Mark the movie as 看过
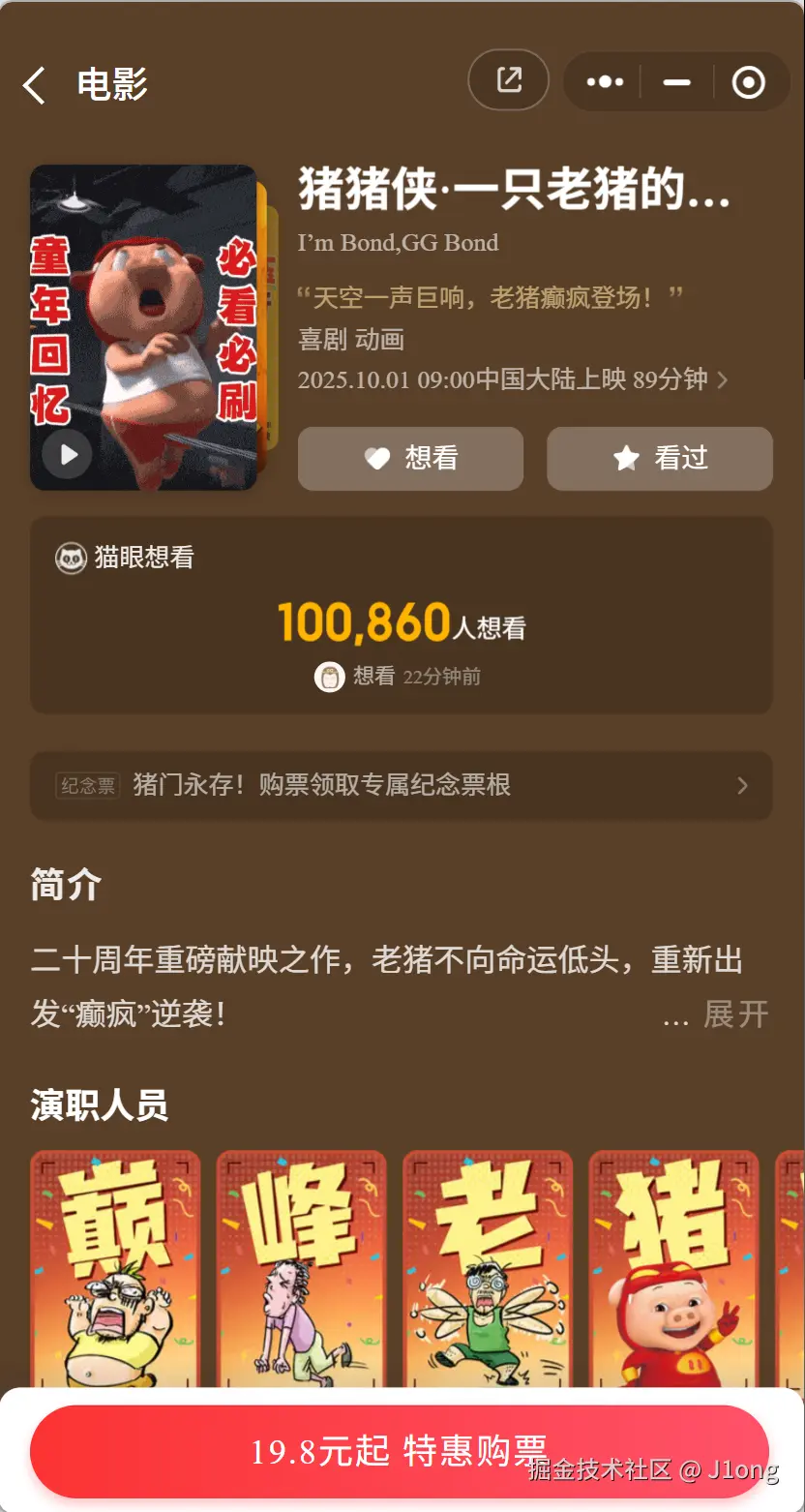Image resolution: width=805 pixels, height=1512 pixels. point(660,458)
